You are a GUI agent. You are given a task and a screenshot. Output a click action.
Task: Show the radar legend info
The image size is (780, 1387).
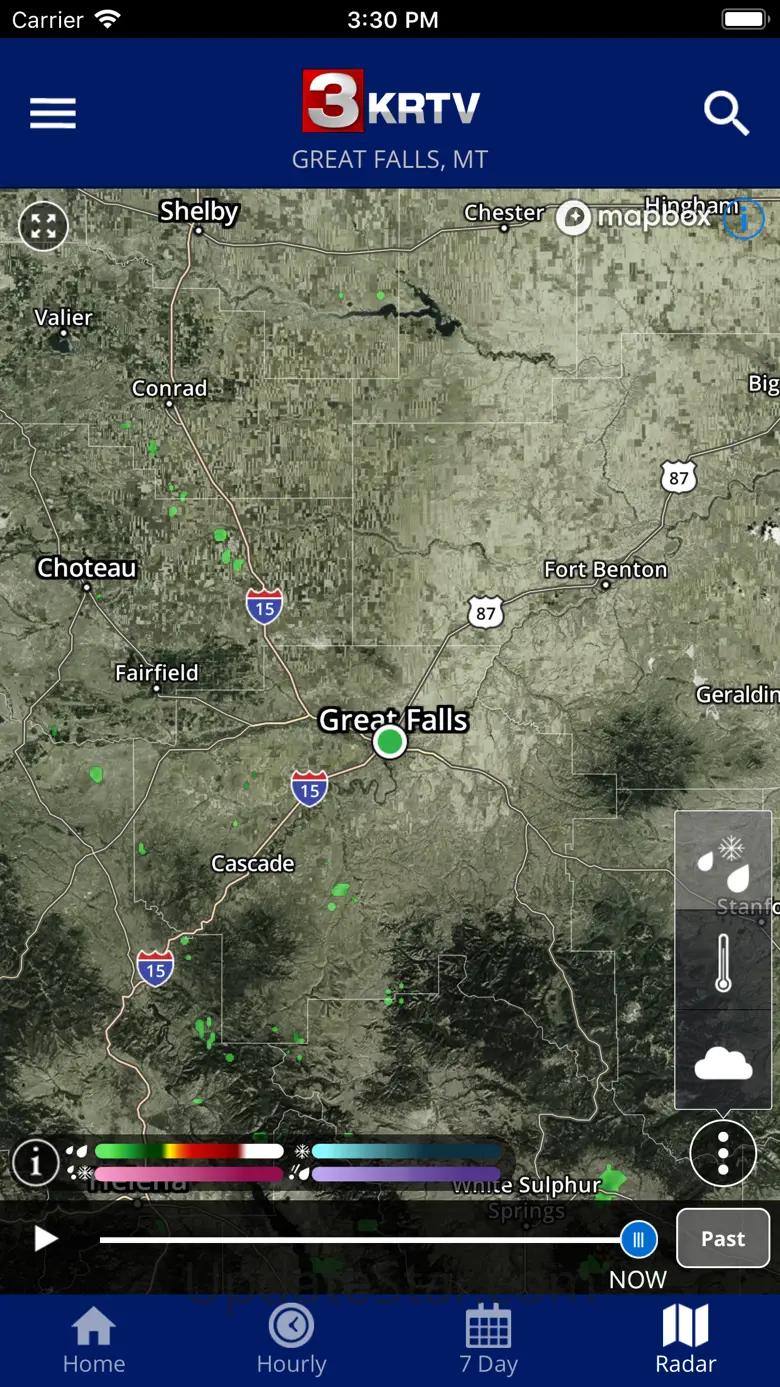pos(35,1163)
